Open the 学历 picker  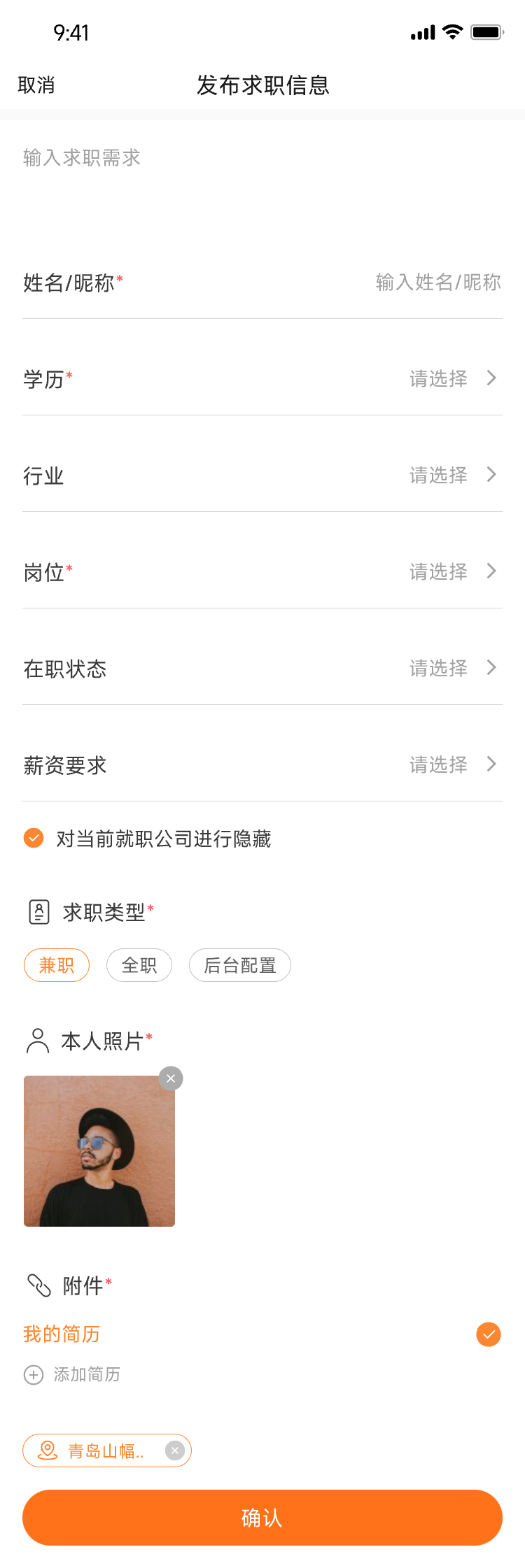(x=262, y=379)
